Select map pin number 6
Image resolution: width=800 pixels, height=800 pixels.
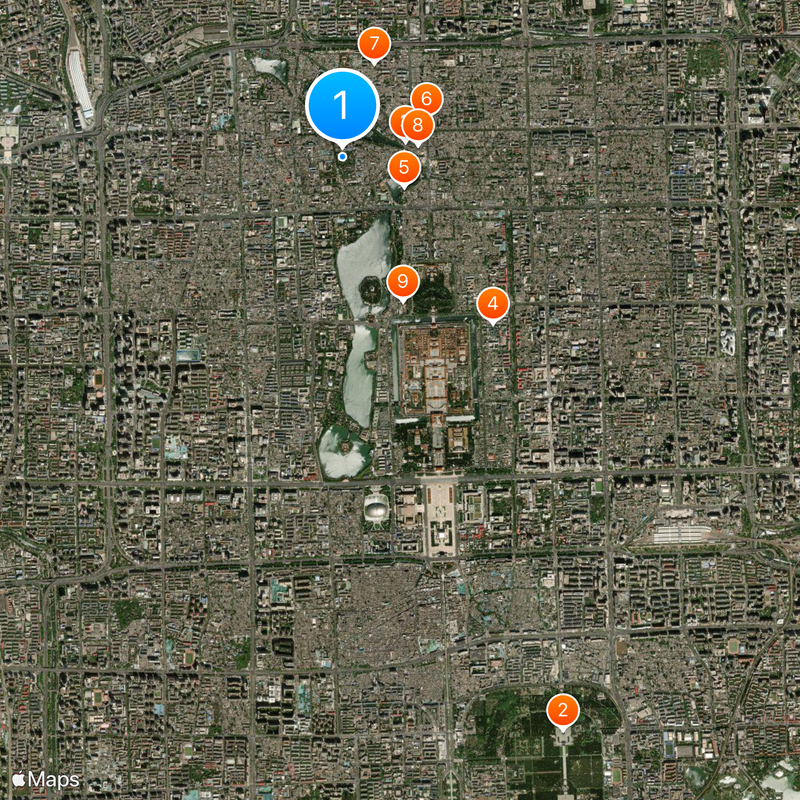(428, 98)
